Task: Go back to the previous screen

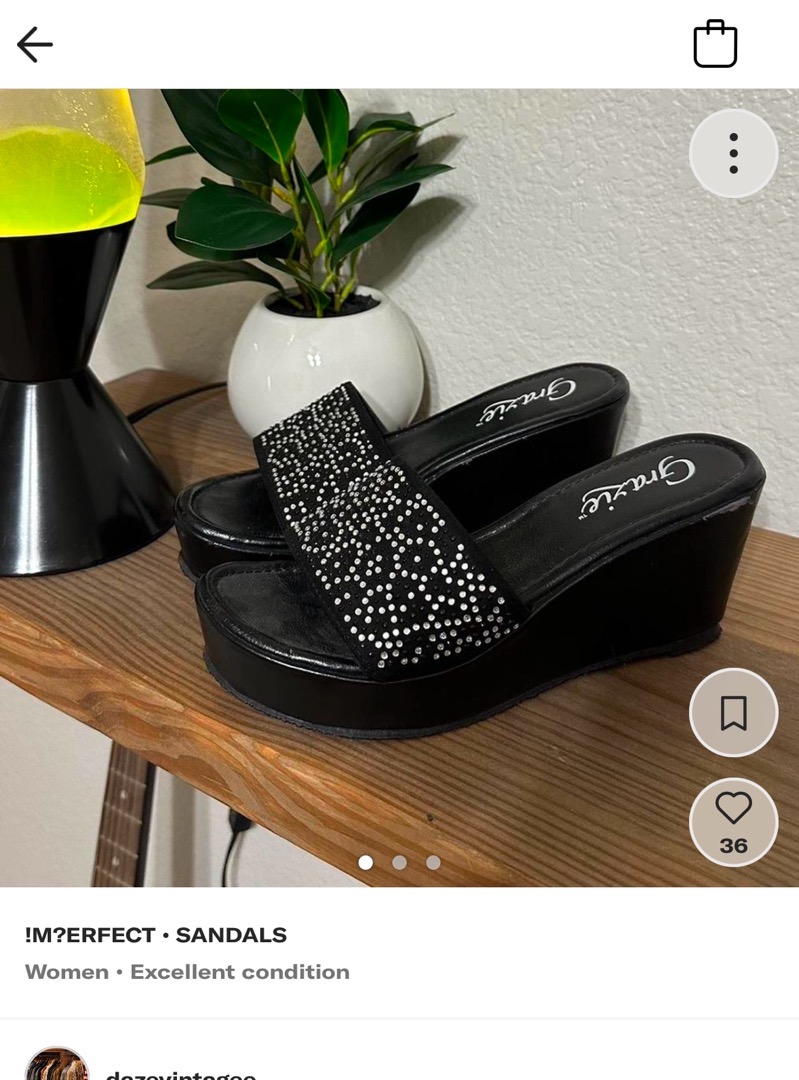Action: [x=35, y=45]
